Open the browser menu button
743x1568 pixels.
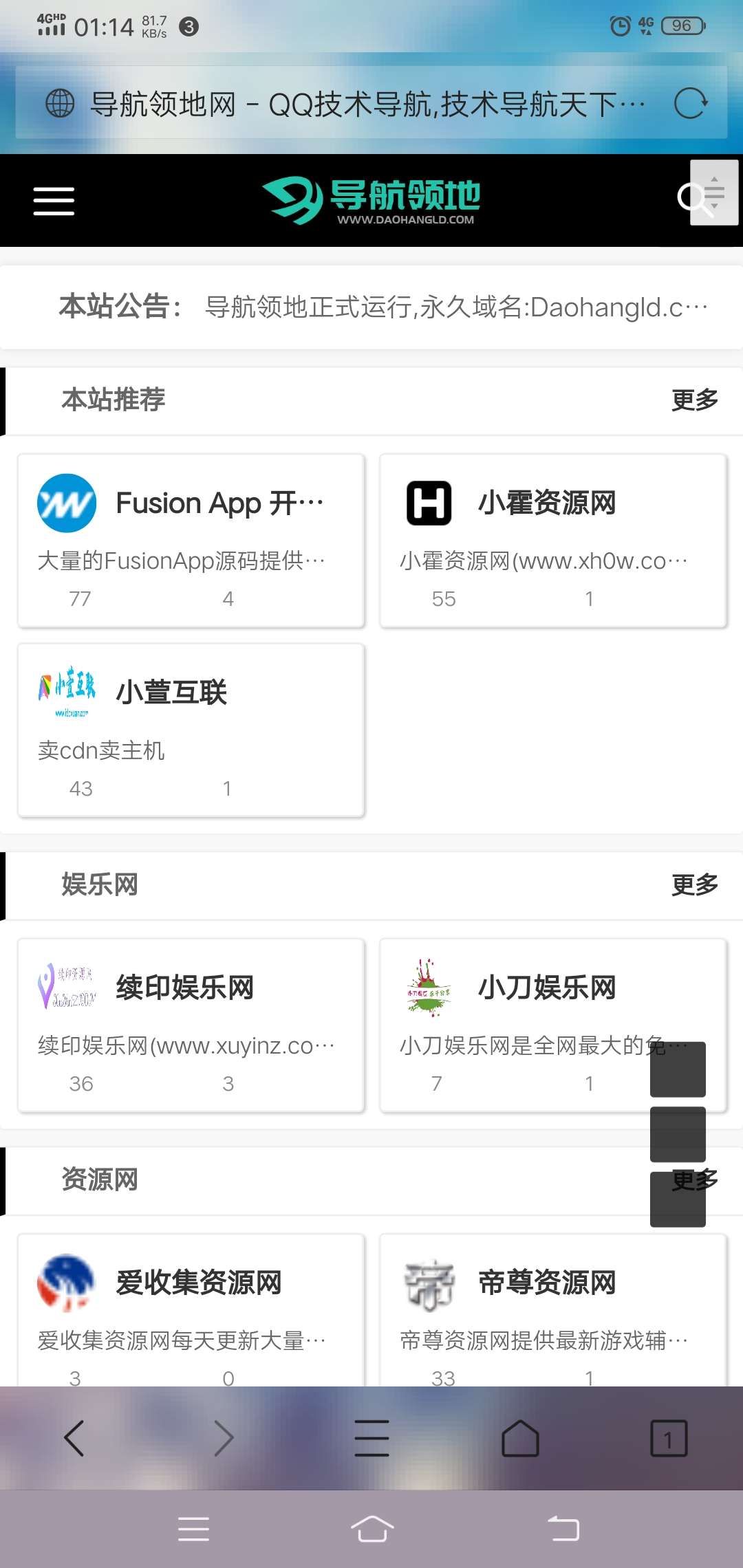371,1438
